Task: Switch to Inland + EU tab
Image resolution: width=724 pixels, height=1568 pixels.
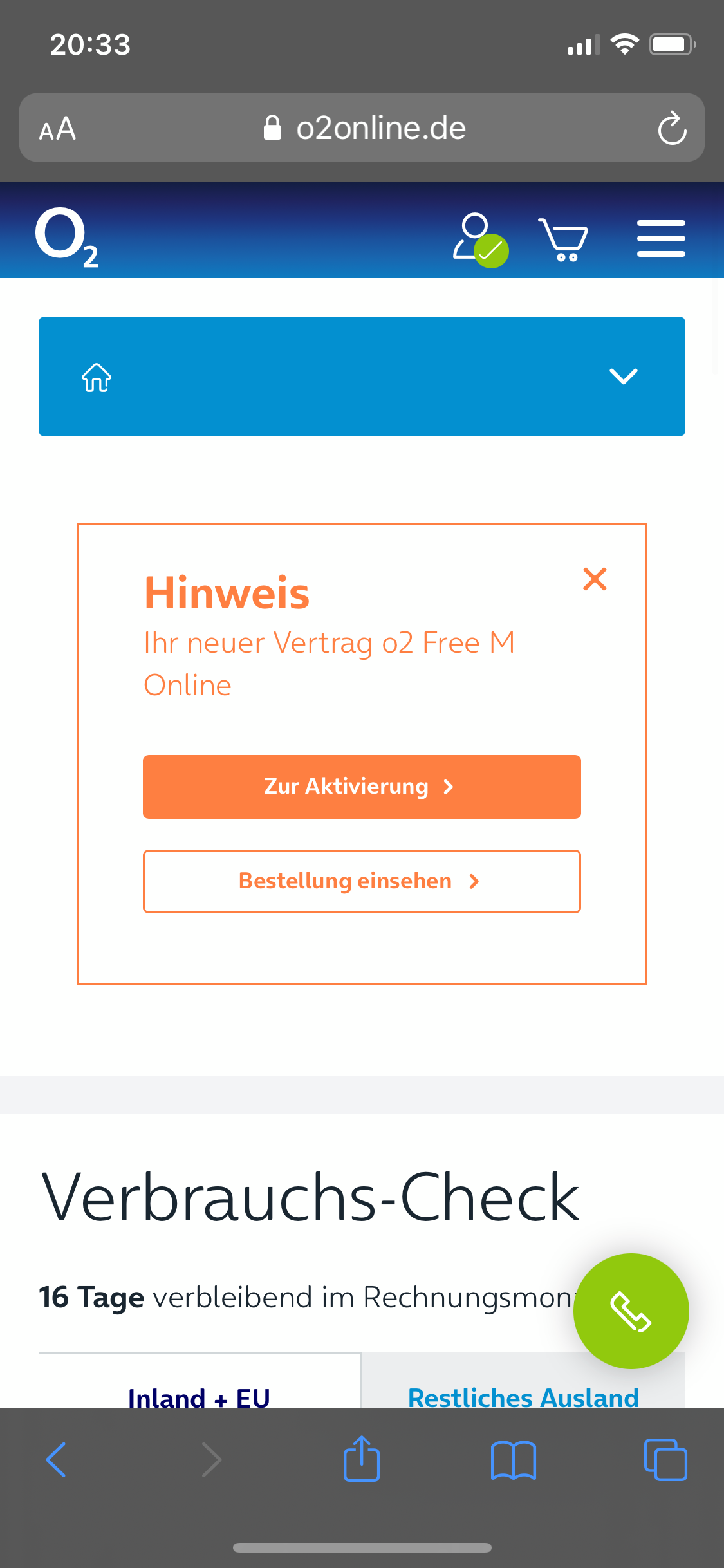Action: click(x=199, y=1395)
